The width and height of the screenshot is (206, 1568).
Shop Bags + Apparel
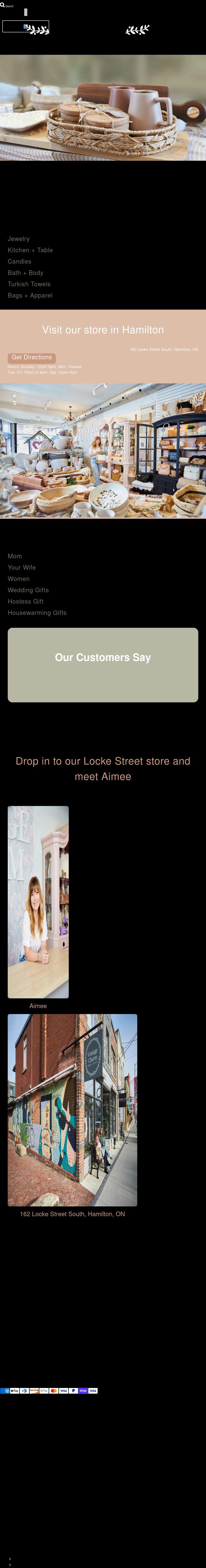click(30, 295)
